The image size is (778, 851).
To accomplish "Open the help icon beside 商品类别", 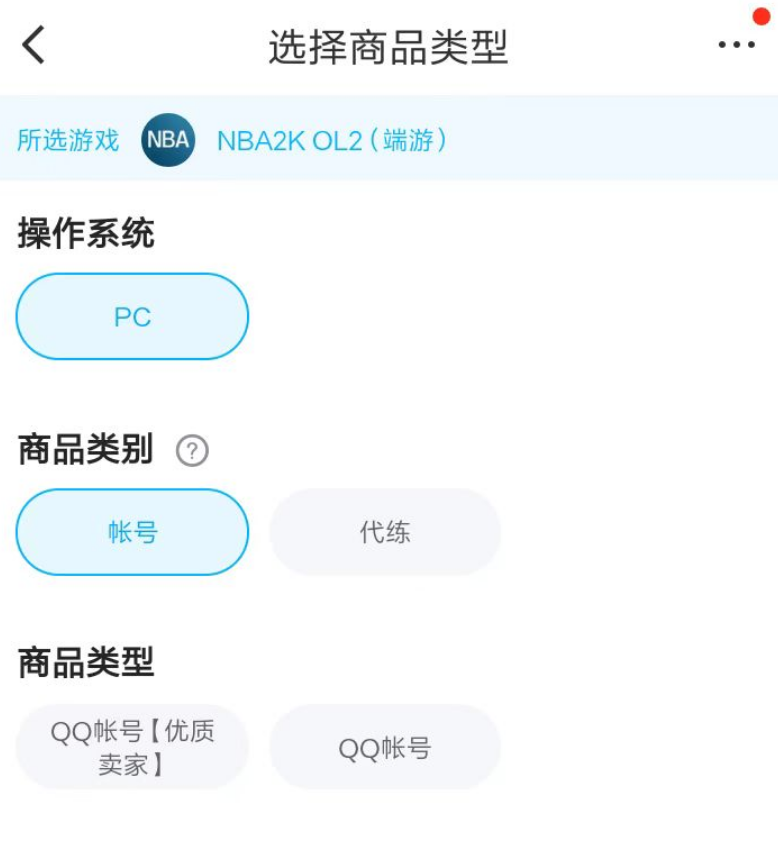I will click(x=192, y=451).
